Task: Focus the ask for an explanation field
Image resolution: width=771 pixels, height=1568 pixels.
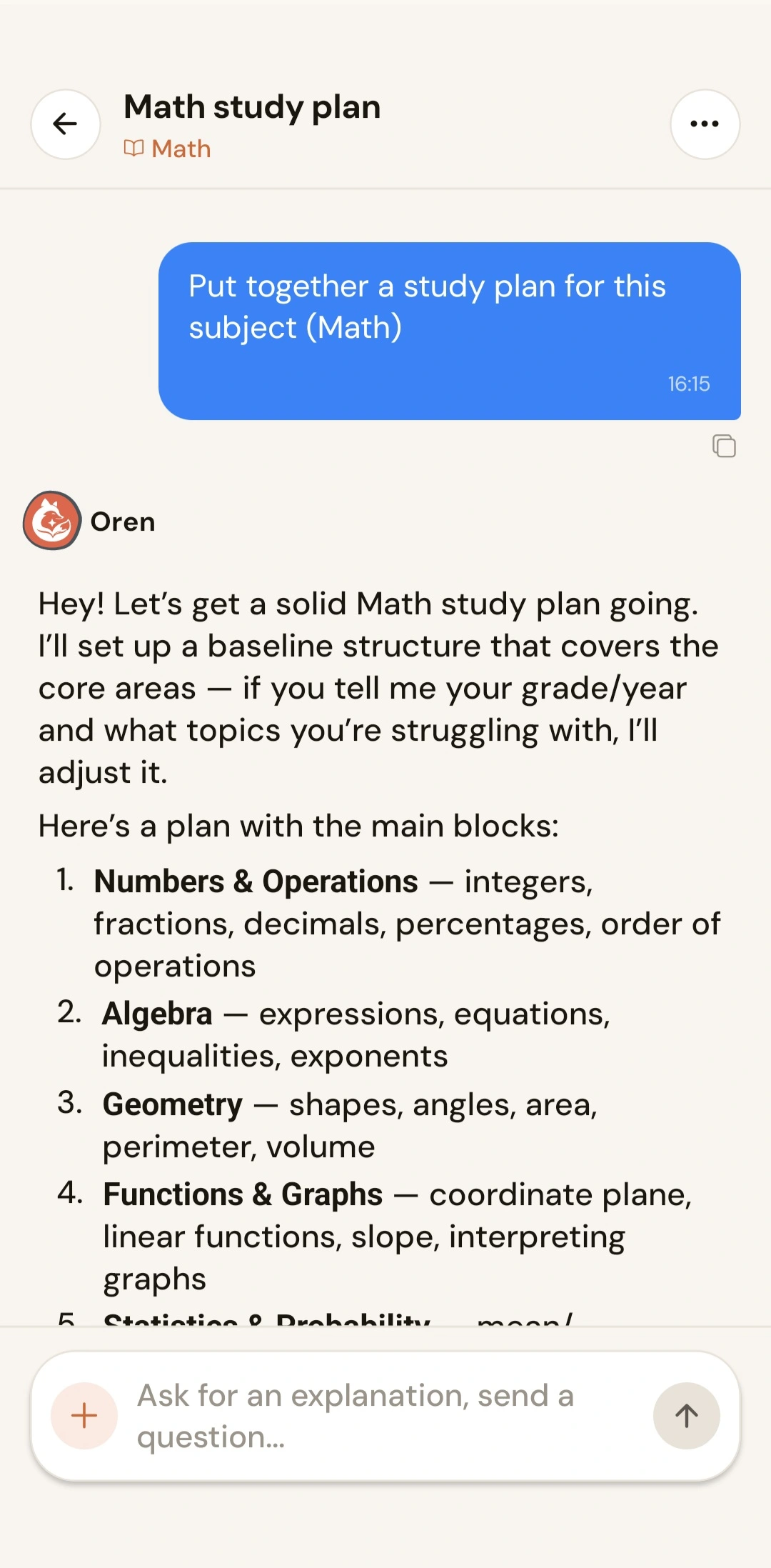Action: pyautogui.click(x=385, y=1415)
